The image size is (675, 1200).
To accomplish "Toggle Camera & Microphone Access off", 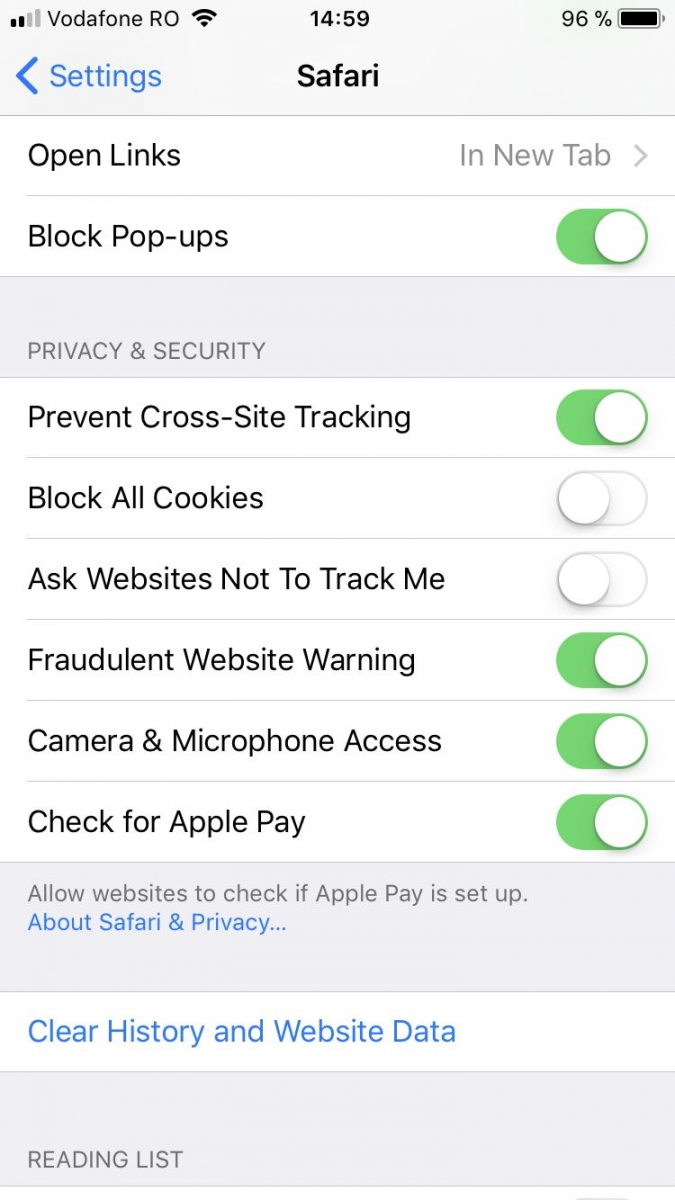I will 602,742.
